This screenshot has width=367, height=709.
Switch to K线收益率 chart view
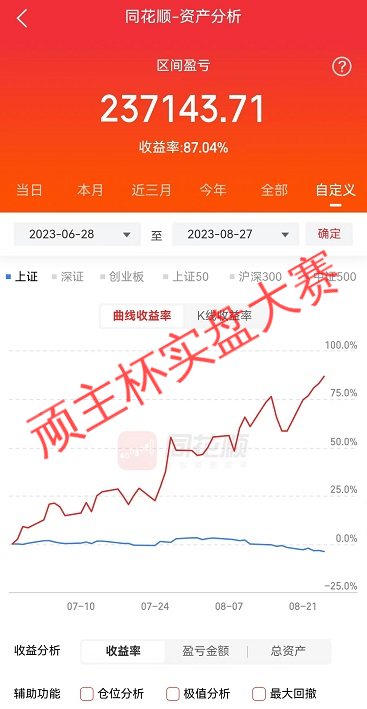224,316
